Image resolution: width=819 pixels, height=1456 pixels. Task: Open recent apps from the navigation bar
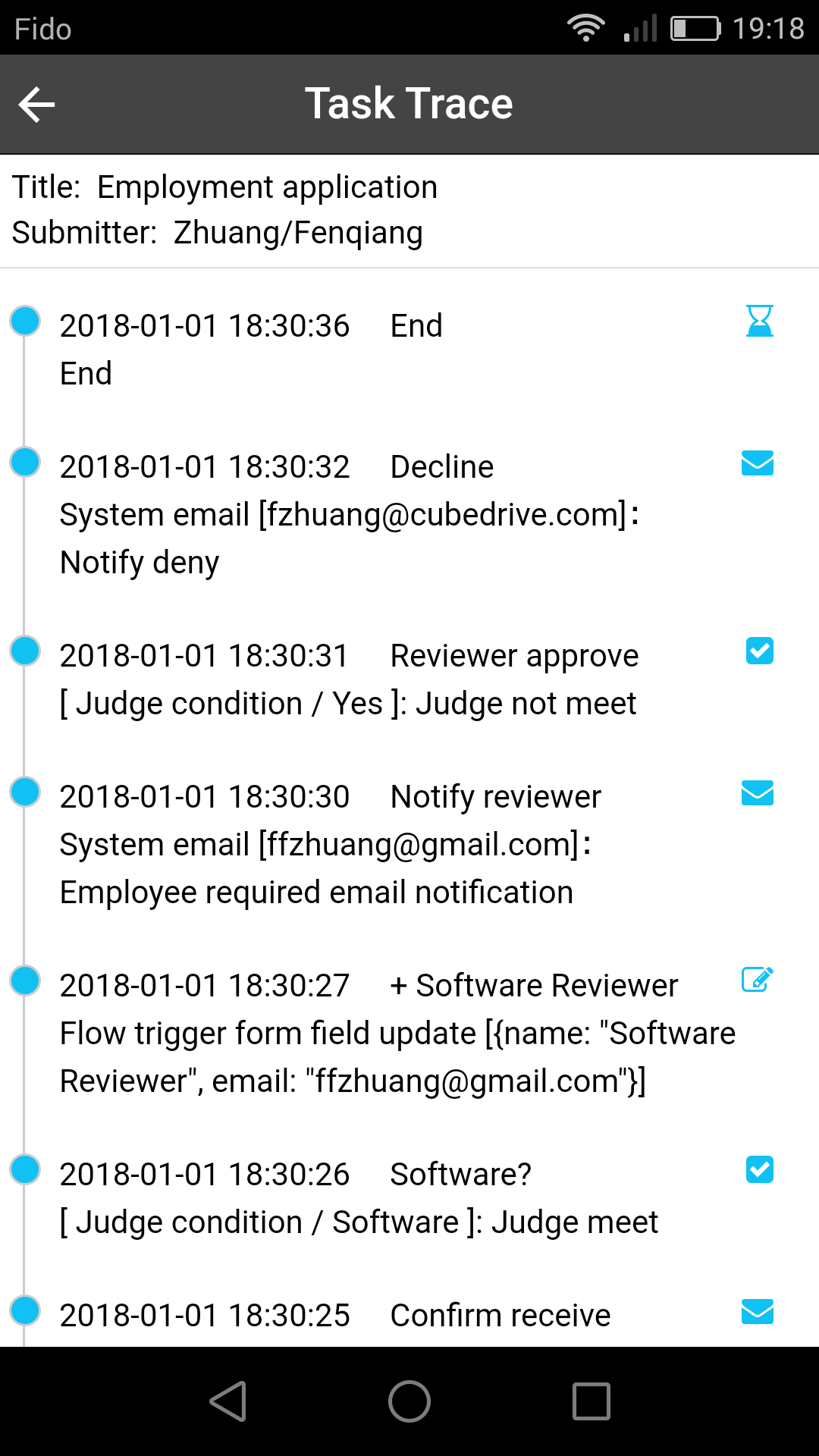coord(591,1401)
